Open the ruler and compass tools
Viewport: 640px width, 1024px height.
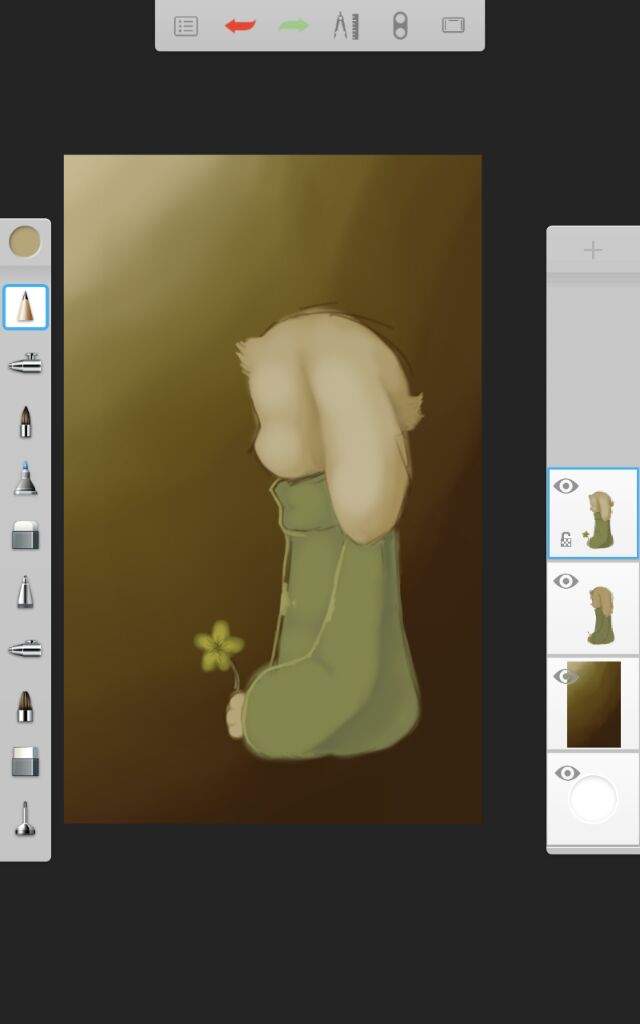(x=346, y=26)
